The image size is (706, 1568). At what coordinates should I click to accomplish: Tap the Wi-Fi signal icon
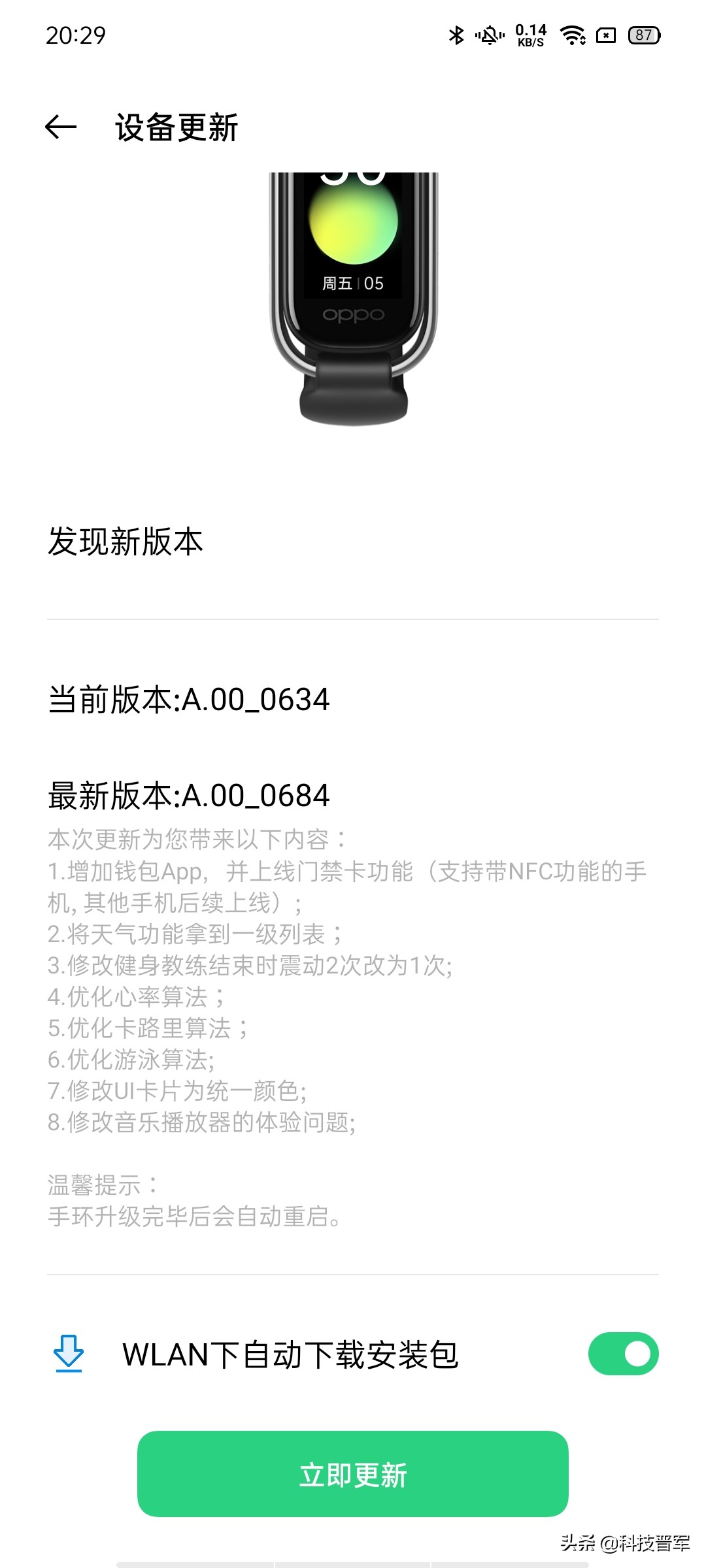coord(571,36)
